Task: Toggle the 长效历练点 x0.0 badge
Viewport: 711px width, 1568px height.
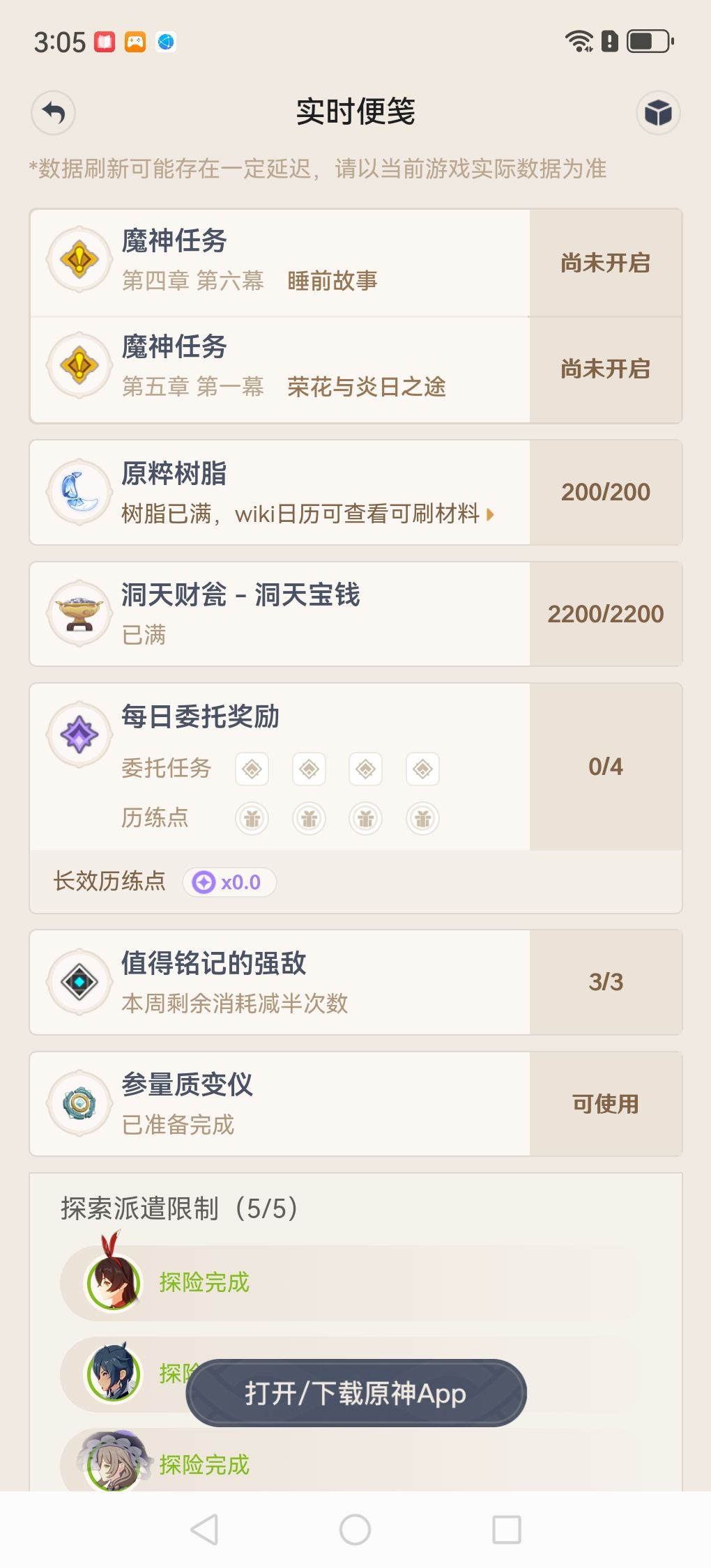Action: 230,882
